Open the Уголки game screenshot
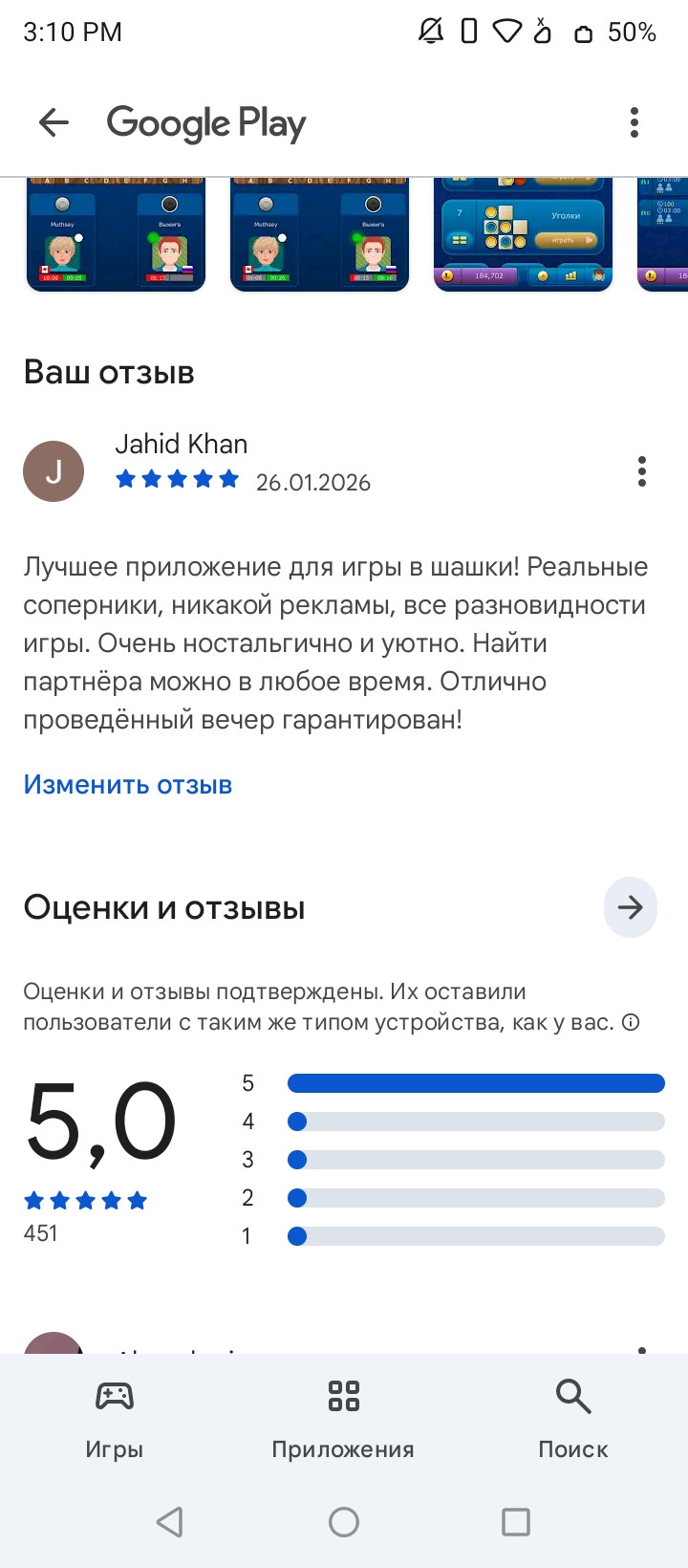The height and width of the screenshot is (1568, 688). click(x=523, y=234)
